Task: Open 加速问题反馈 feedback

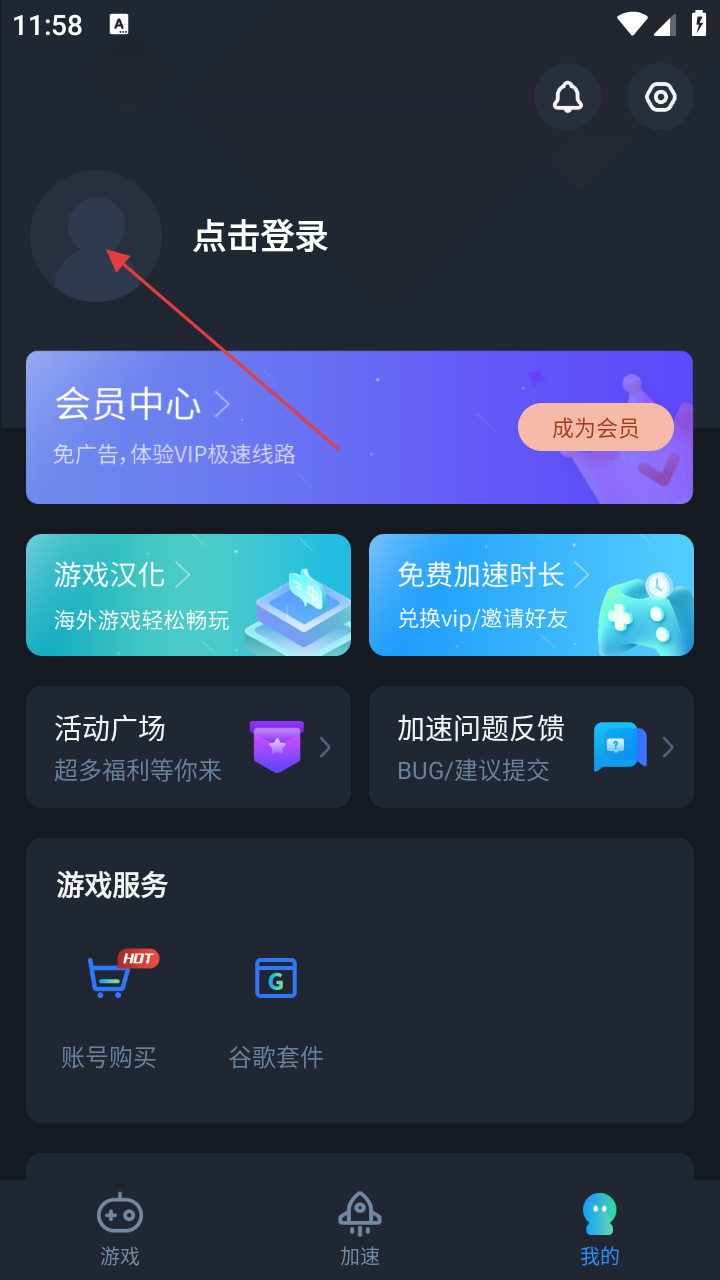Action: click(x=531, y=747)
